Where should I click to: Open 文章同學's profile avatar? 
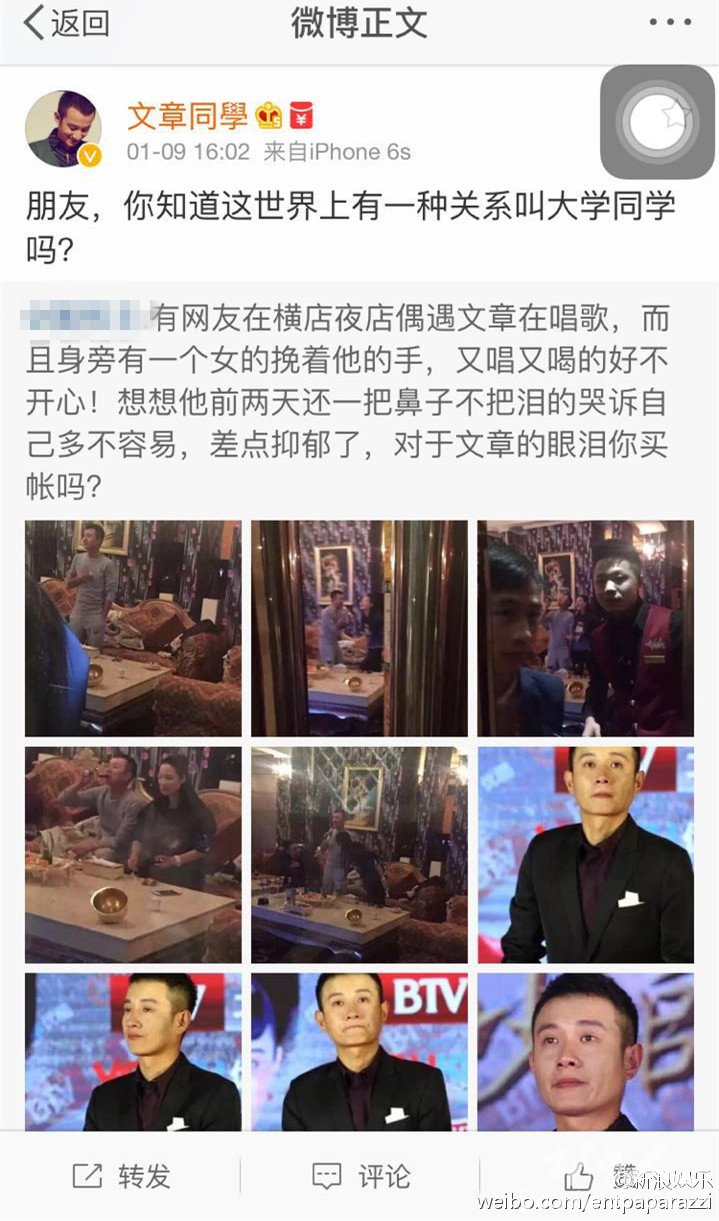[63, 129]
